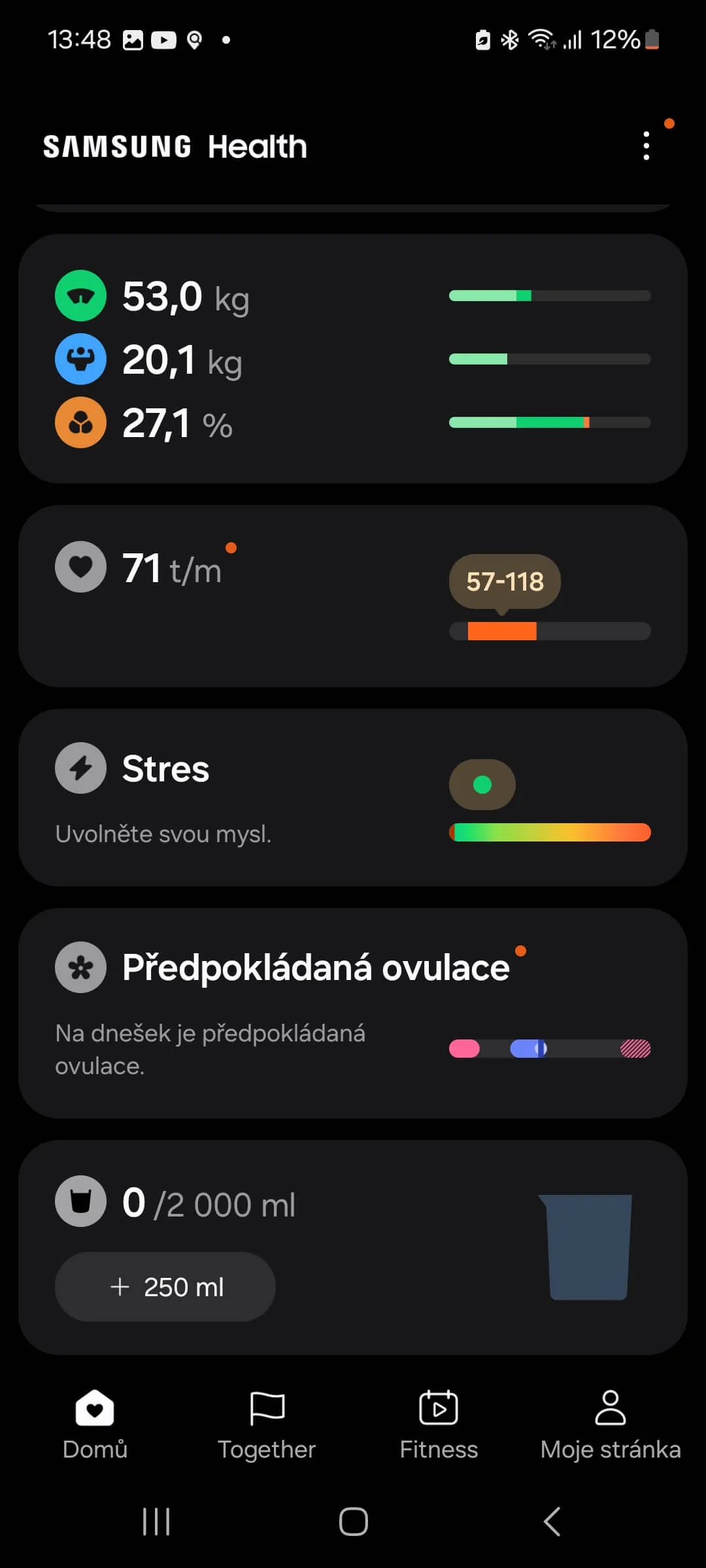Go back with the system back button

tap(552, 1522)
